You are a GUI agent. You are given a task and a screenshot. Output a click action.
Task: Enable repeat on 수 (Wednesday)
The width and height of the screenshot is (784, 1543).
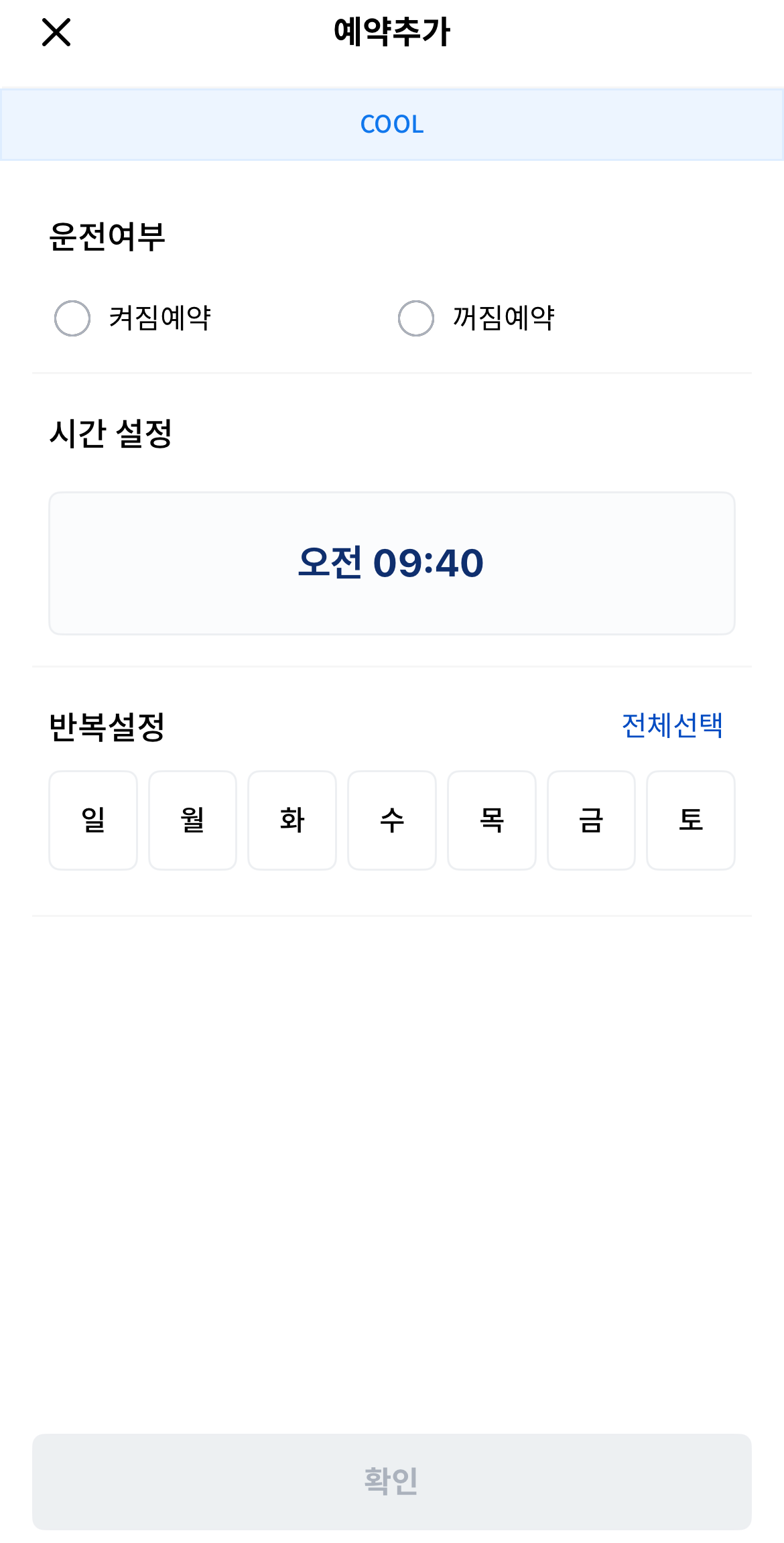click(x=392, y=820)
